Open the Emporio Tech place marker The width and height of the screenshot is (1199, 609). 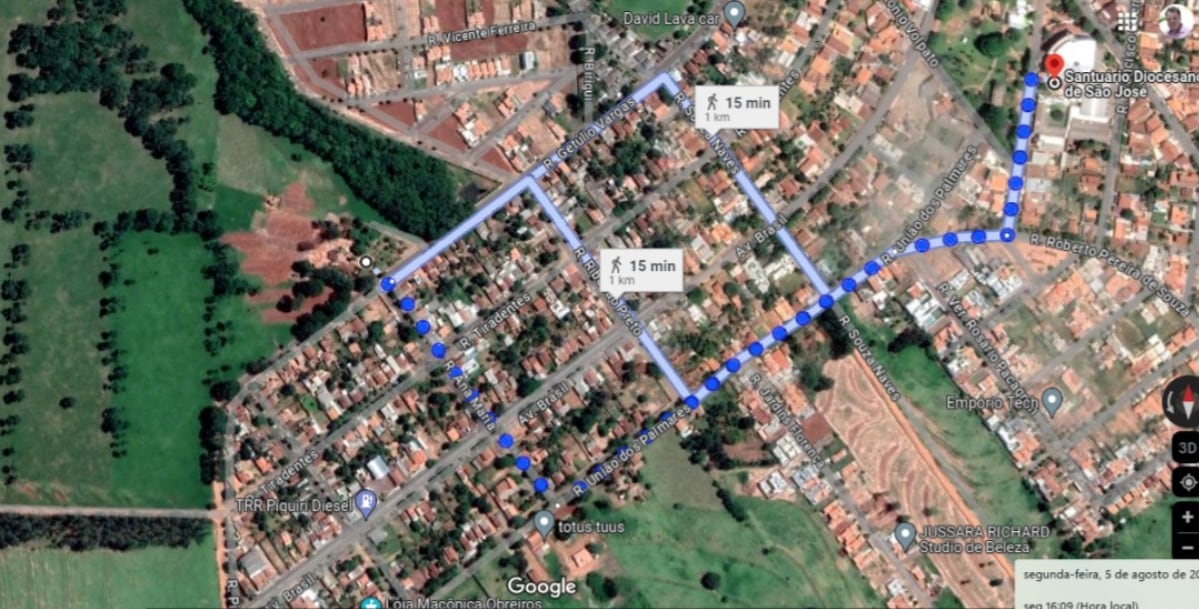pyautogui.click(x=1051, y=402)
